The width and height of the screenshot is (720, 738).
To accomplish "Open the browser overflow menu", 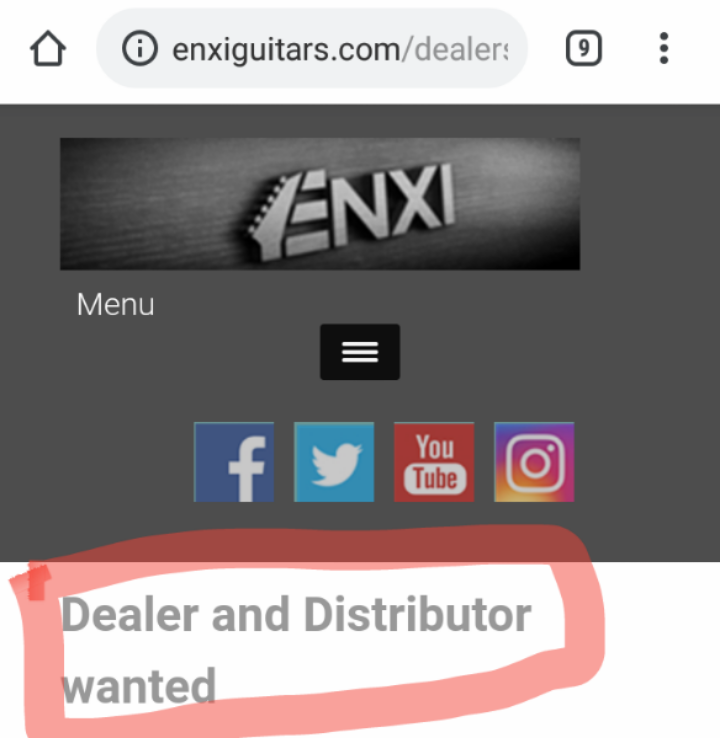I will point(664,49).
